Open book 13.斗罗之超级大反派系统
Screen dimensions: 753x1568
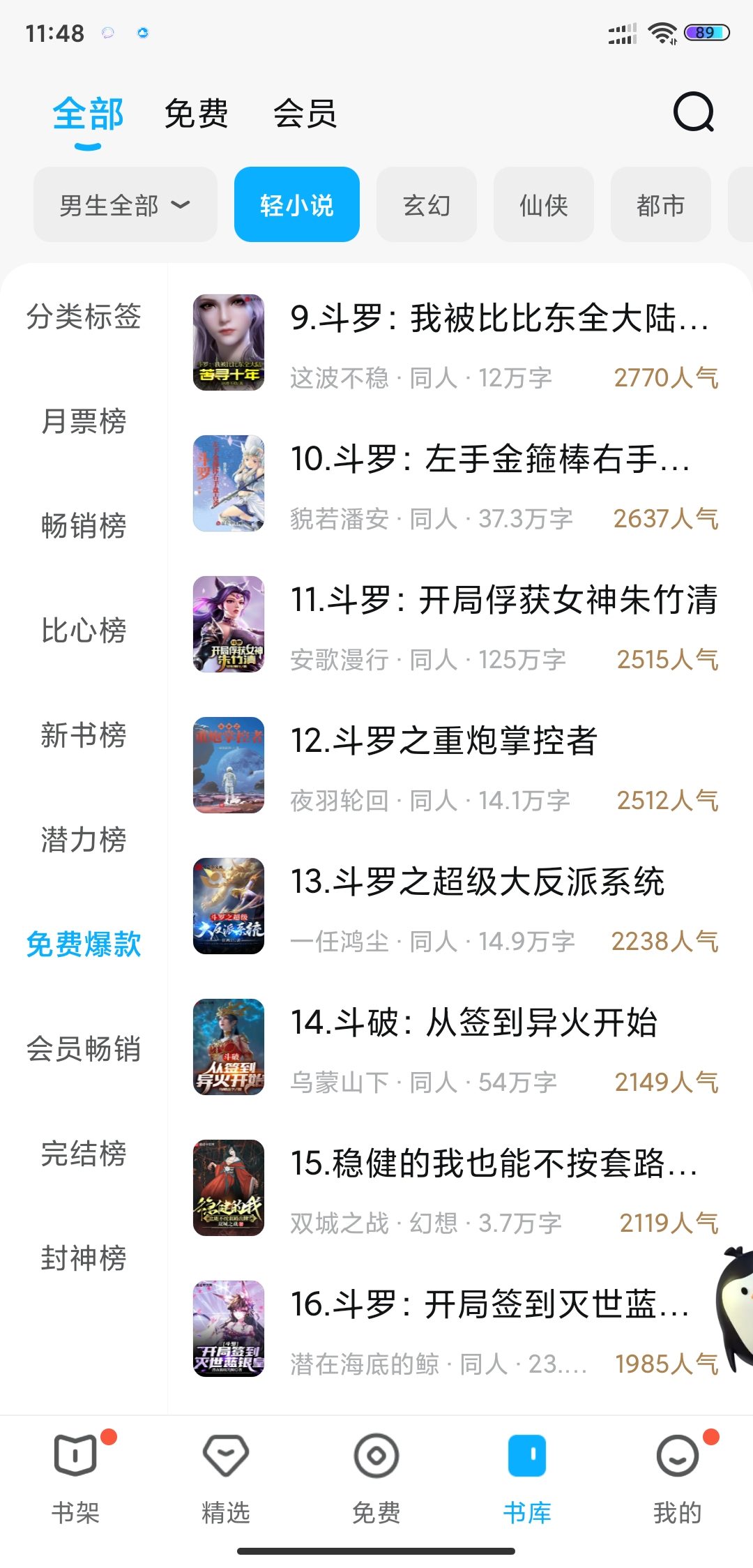(x=477, y=882)
